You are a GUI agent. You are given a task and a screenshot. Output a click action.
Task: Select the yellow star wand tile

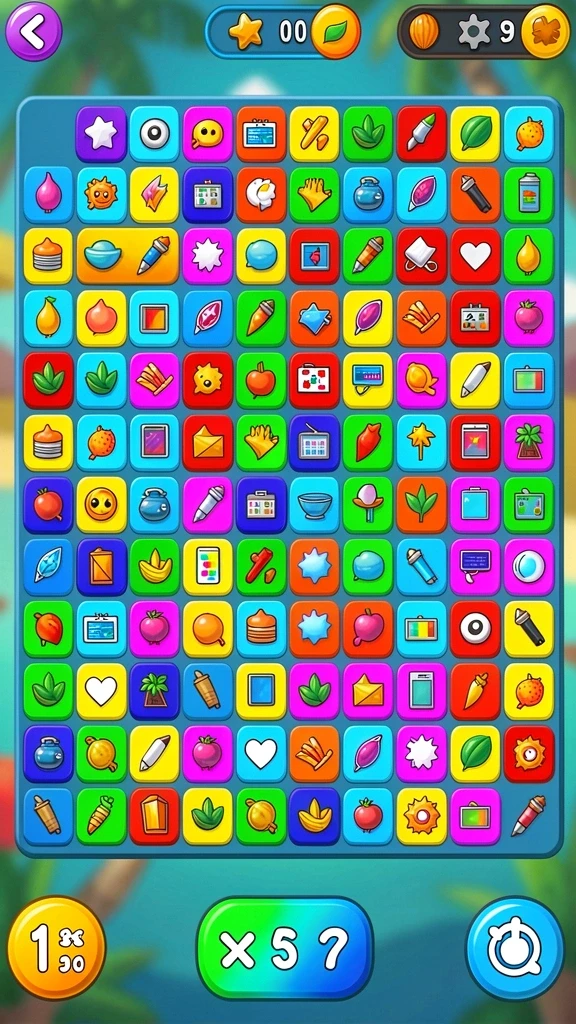(x=422, y=442)
